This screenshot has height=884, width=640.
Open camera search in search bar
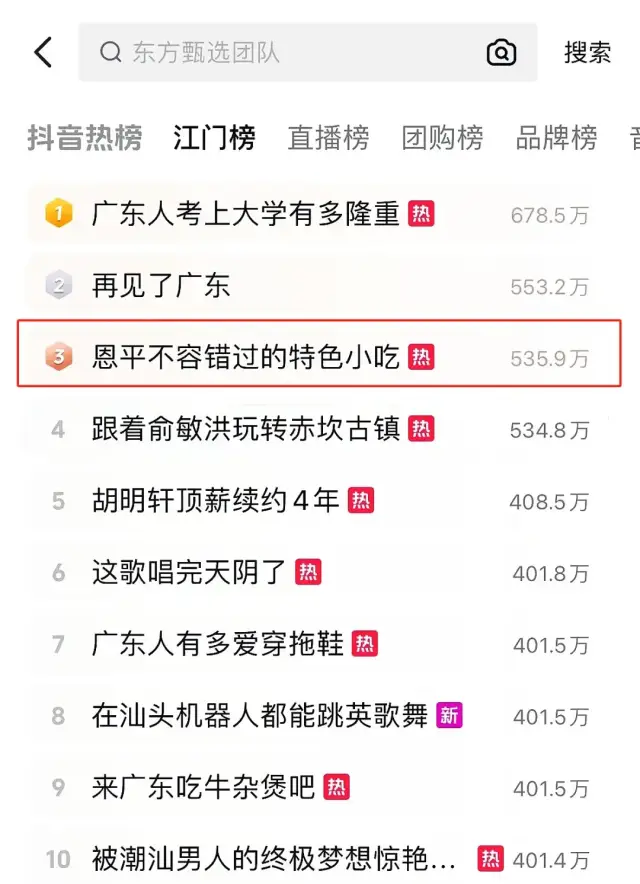coord(501,52)
